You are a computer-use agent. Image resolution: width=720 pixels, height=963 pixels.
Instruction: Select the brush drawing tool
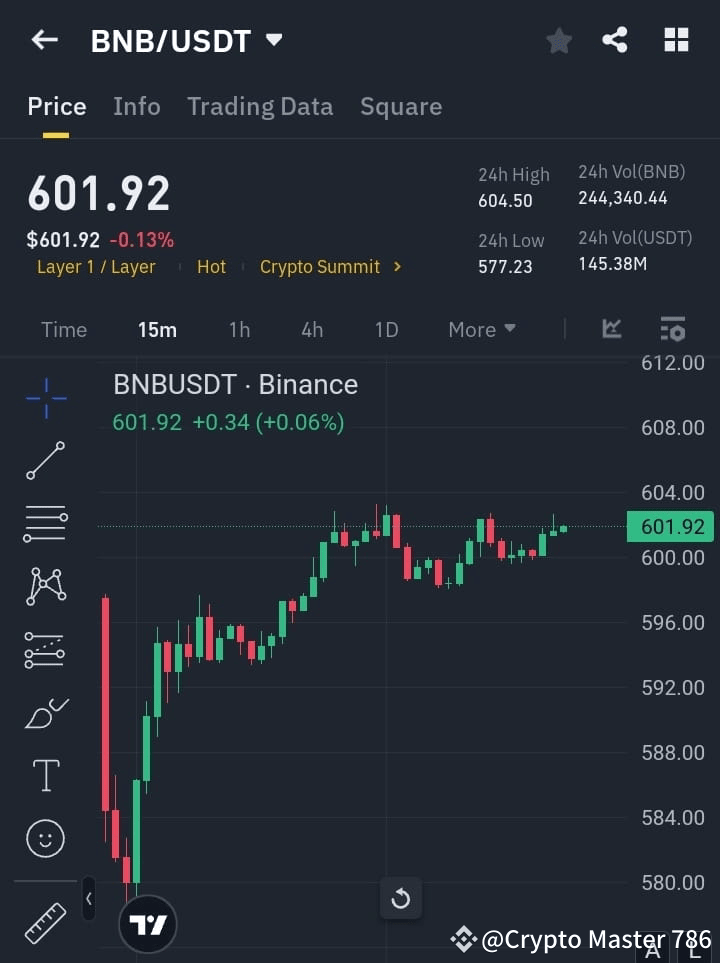pyautogui.click(x=45, y=713)
